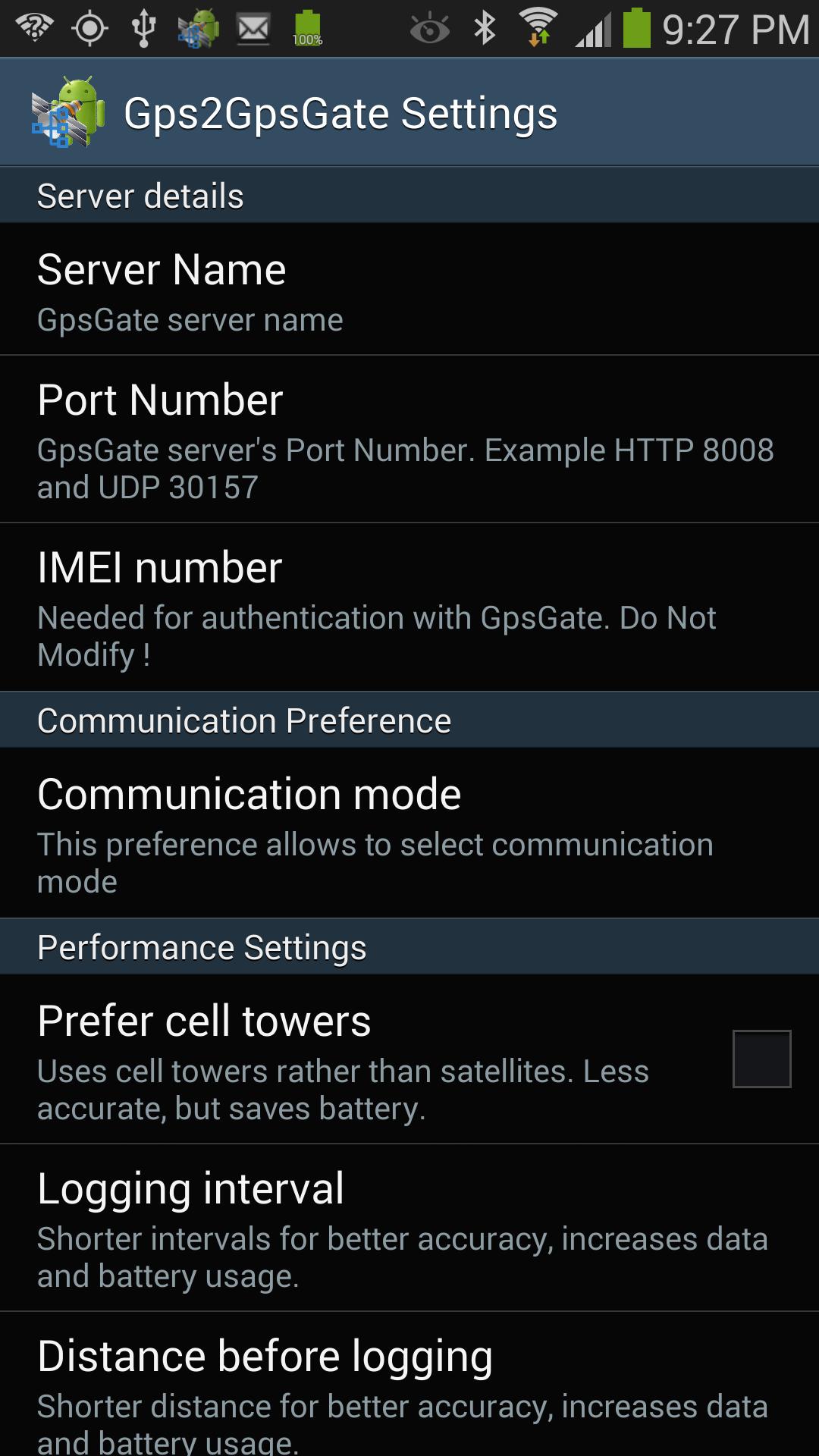Select the Server details section header

pos(140,195)
